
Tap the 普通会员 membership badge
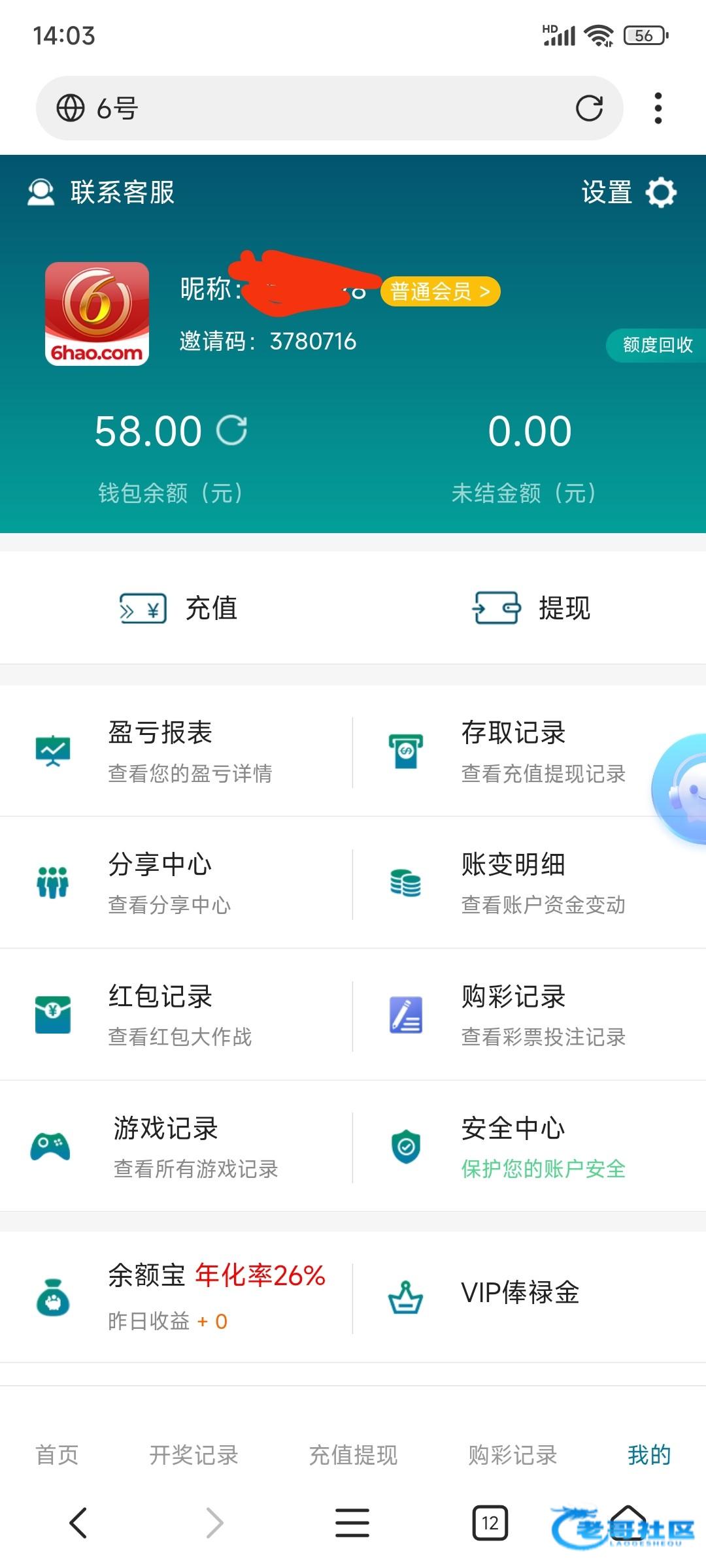click(x=440, y=291)
